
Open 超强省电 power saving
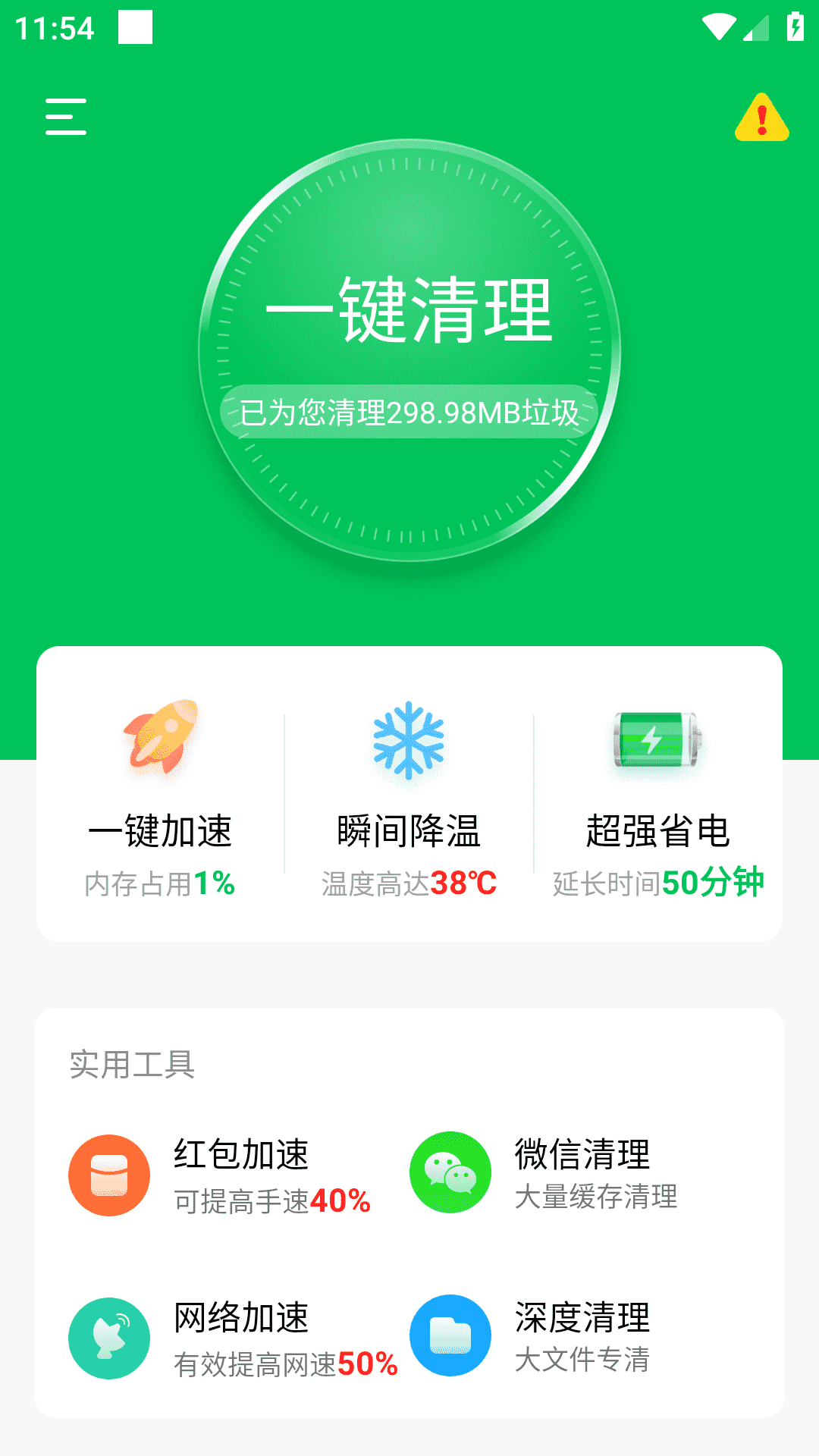(657, 796)
